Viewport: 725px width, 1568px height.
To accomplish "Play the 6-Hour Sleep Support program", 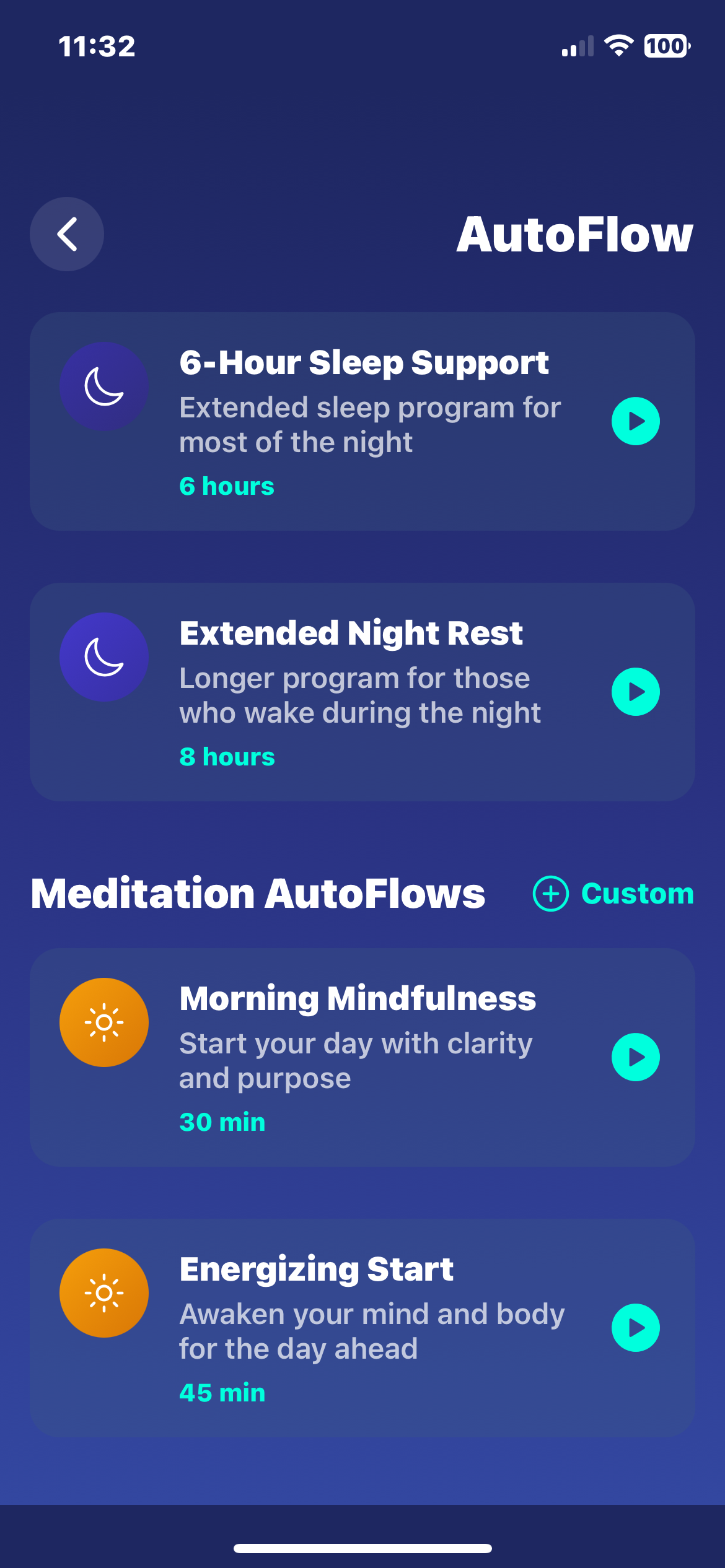I will [x=635, y=421].
